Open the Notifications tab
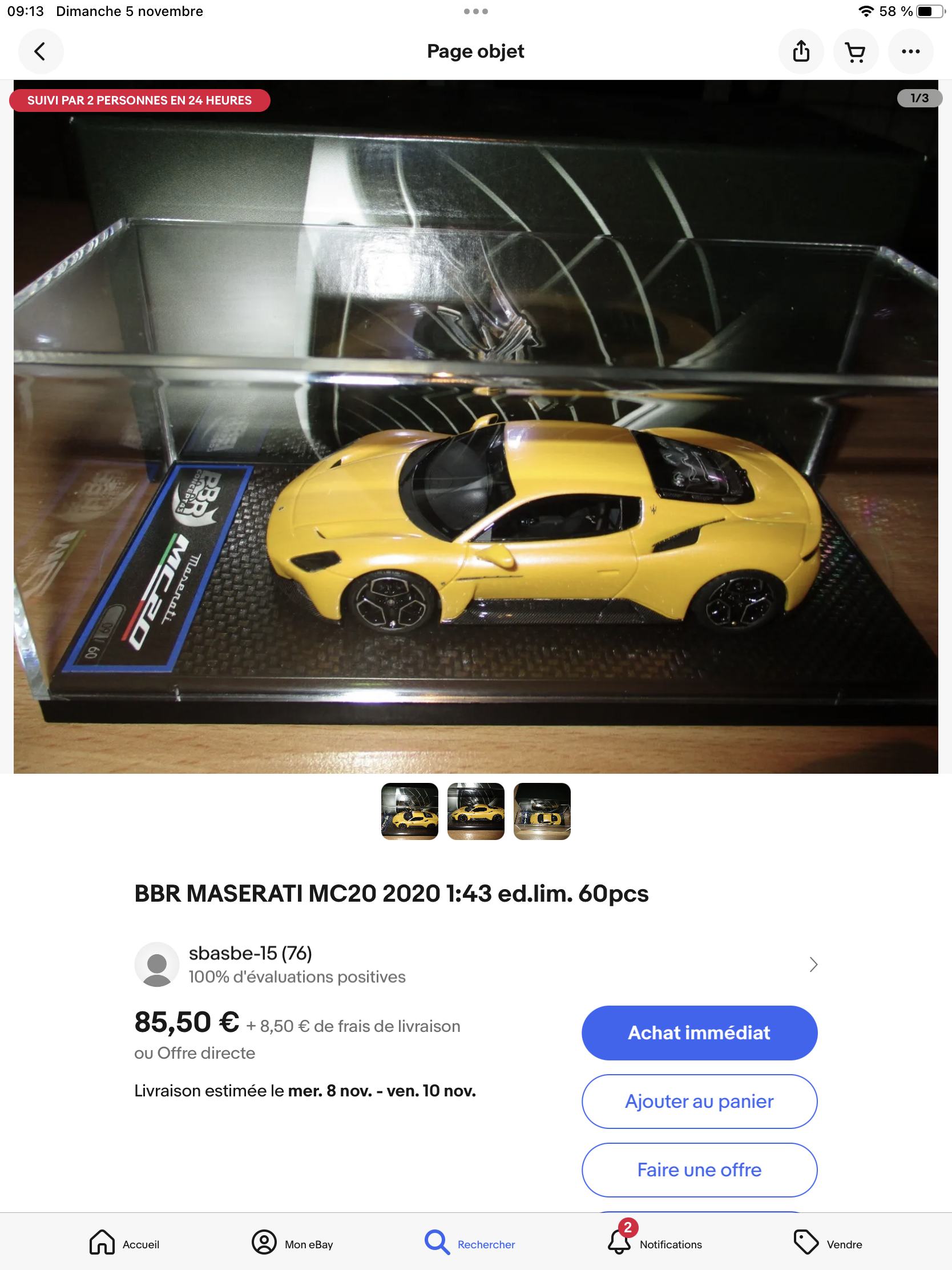Image resolution: width=952 pixels, height=1270 pixels. pos(654,1243)
